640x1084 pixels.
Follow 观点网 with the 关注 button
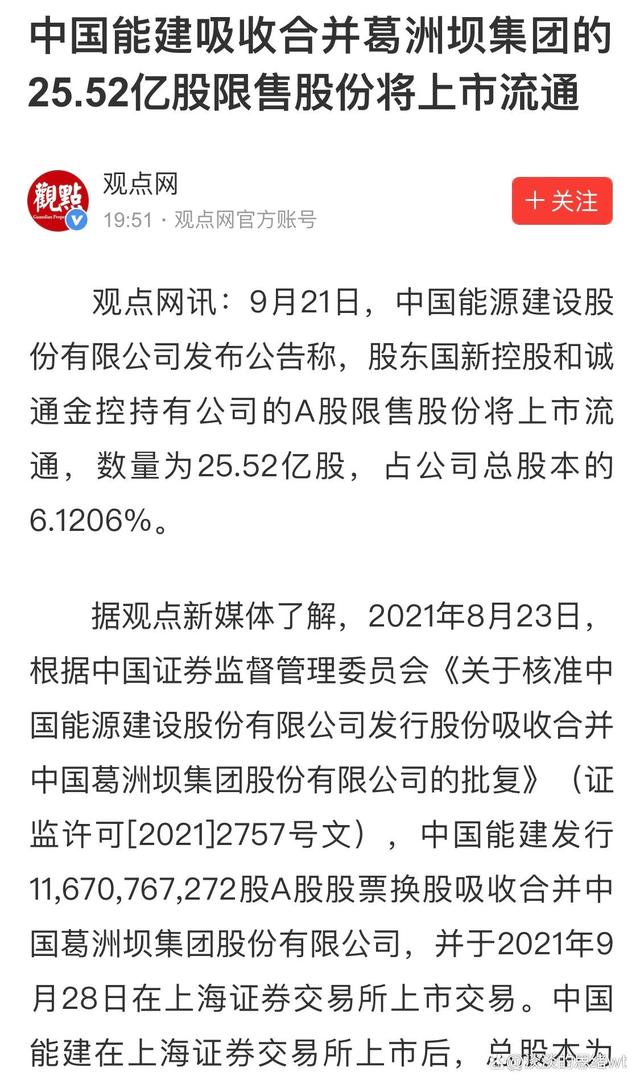pyautogui.click(x=561, y=201)
